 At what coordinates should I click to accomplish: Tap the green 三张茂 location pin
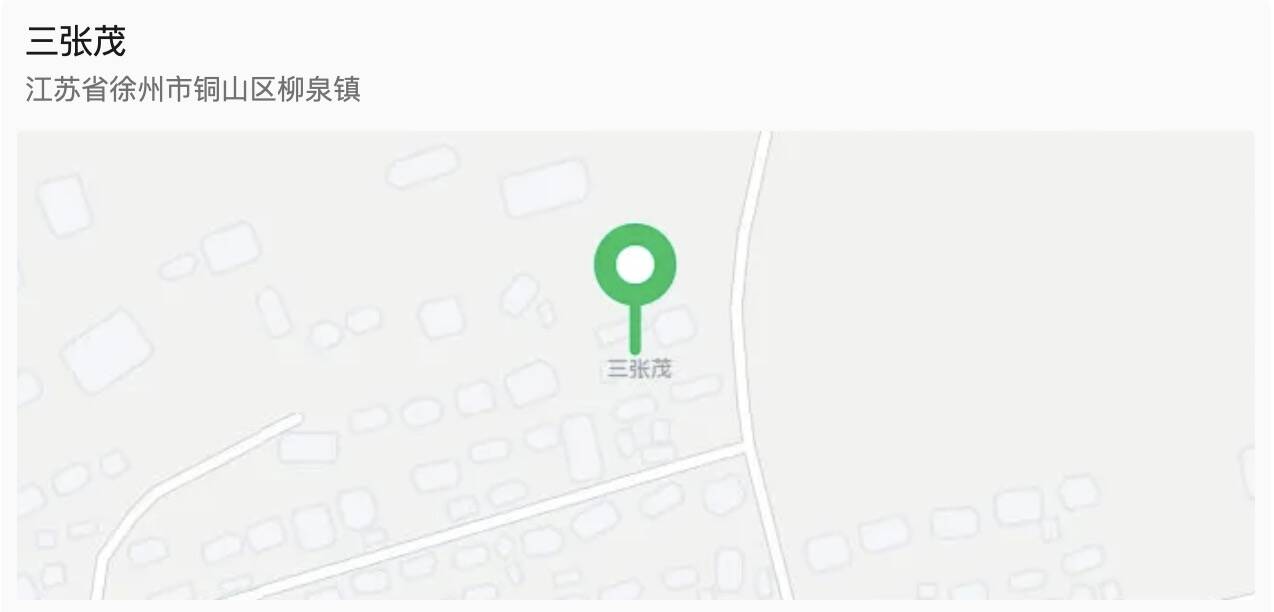click(635, 266)
